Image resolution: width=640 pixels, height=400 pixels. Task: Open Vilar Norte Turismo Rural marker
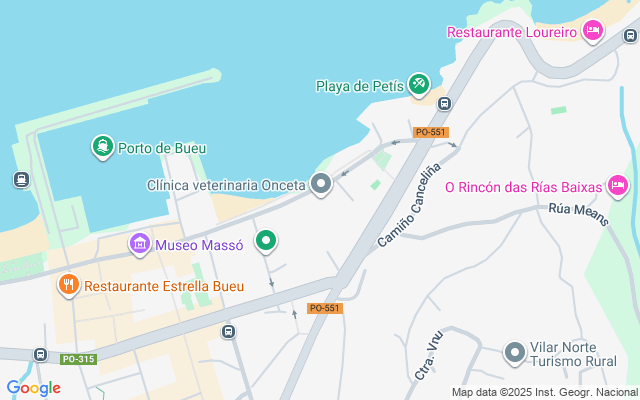click(x=515, y=353)
